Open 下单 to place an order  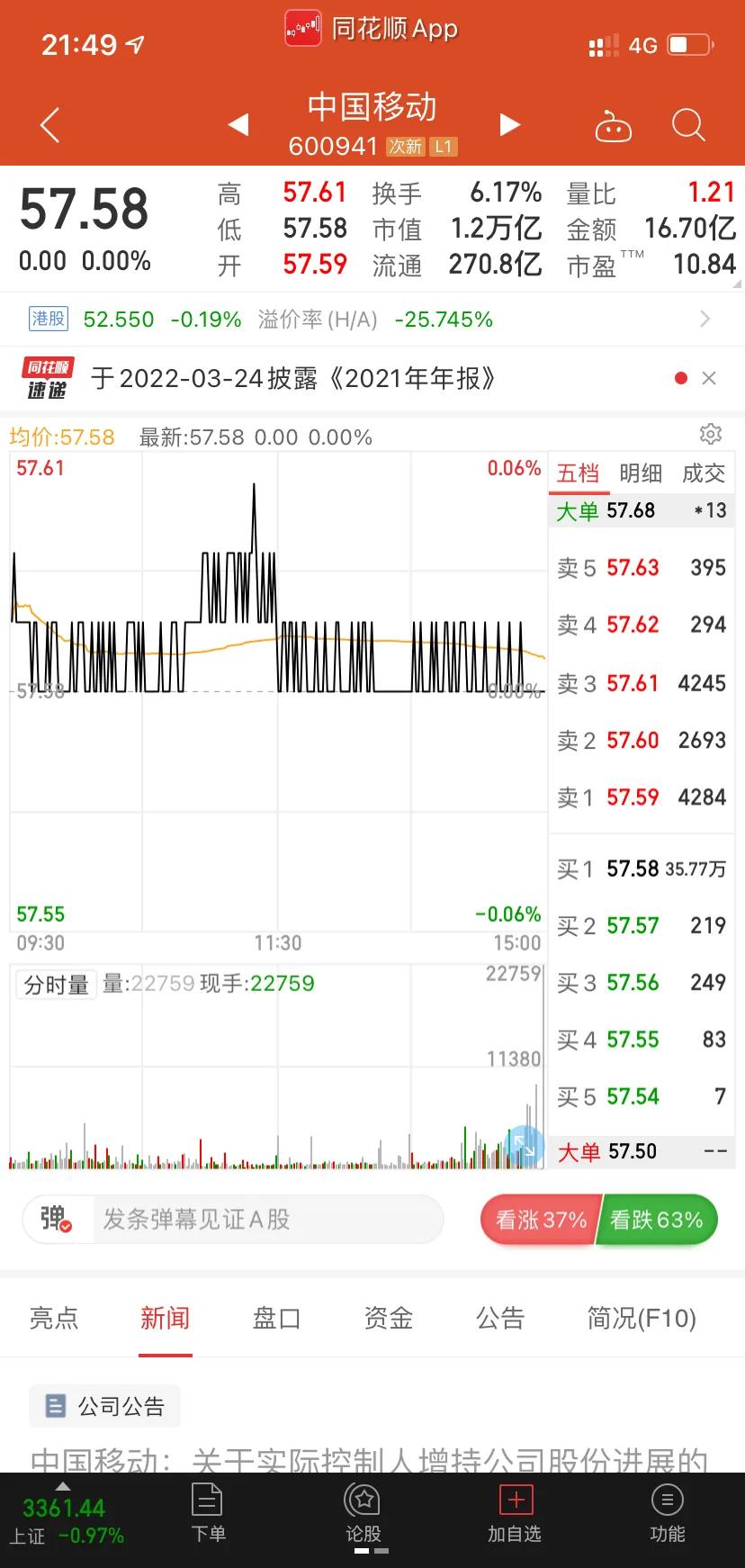click(x=208, y=1514)
